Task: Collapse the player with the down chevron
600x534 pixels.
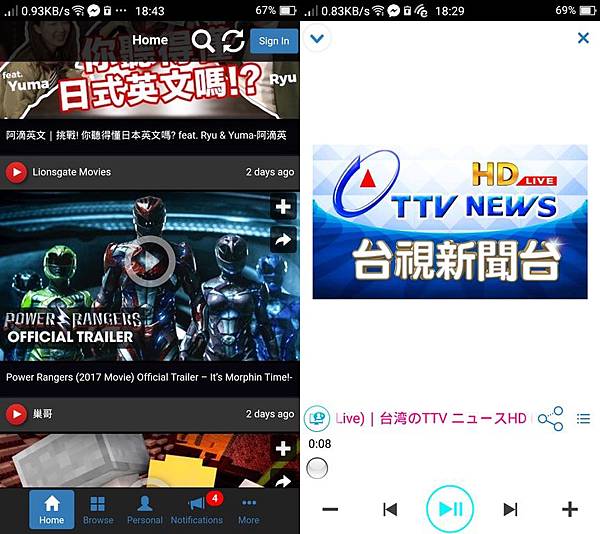Action: [x=317, y=39]
